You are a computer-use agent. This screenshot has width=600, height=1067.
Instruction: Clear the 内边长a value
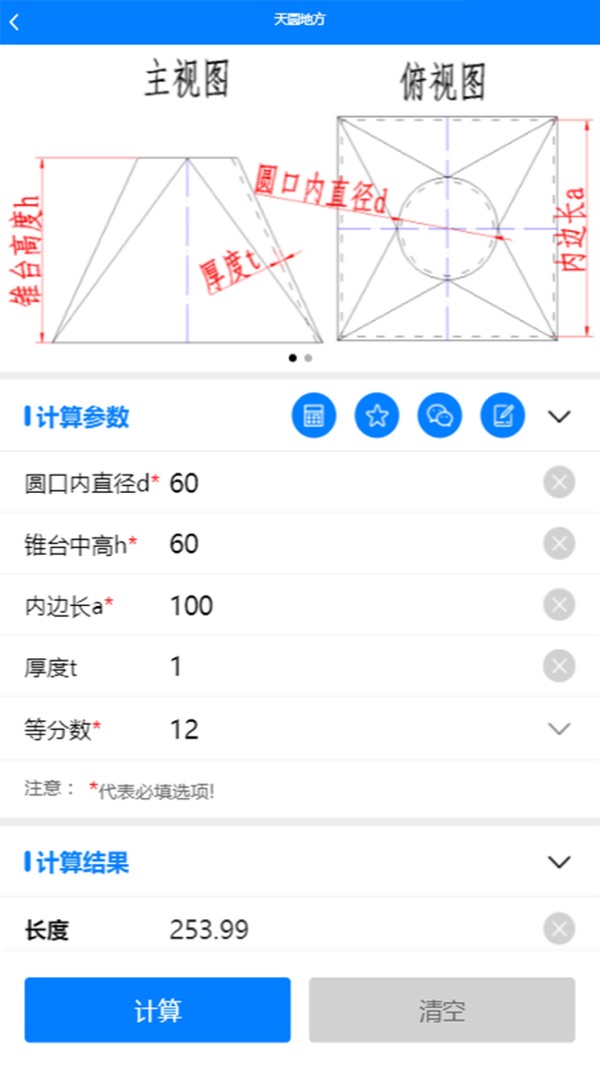click(559, 605)
